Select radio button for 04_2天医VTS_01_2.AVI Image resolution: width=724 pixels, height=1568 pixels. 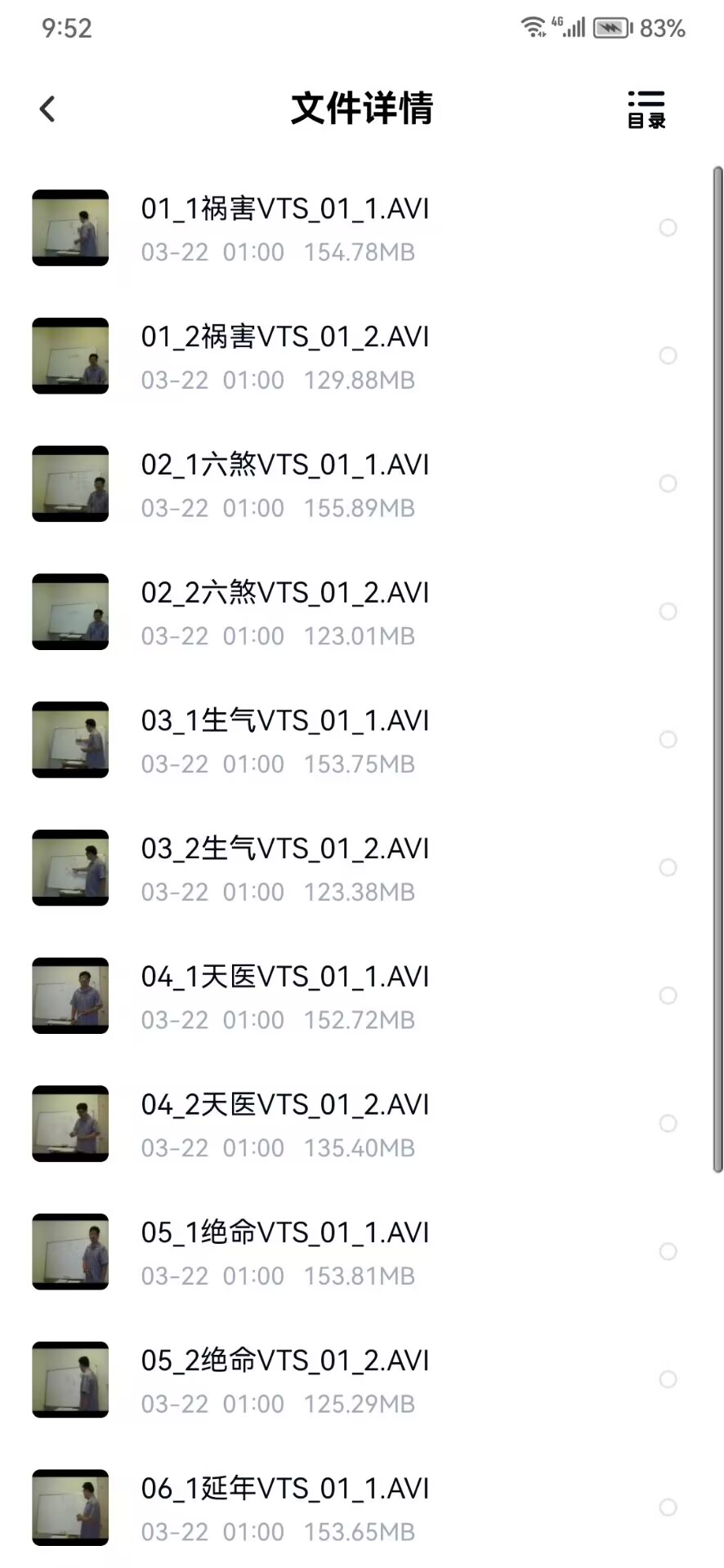(668, 1124)
